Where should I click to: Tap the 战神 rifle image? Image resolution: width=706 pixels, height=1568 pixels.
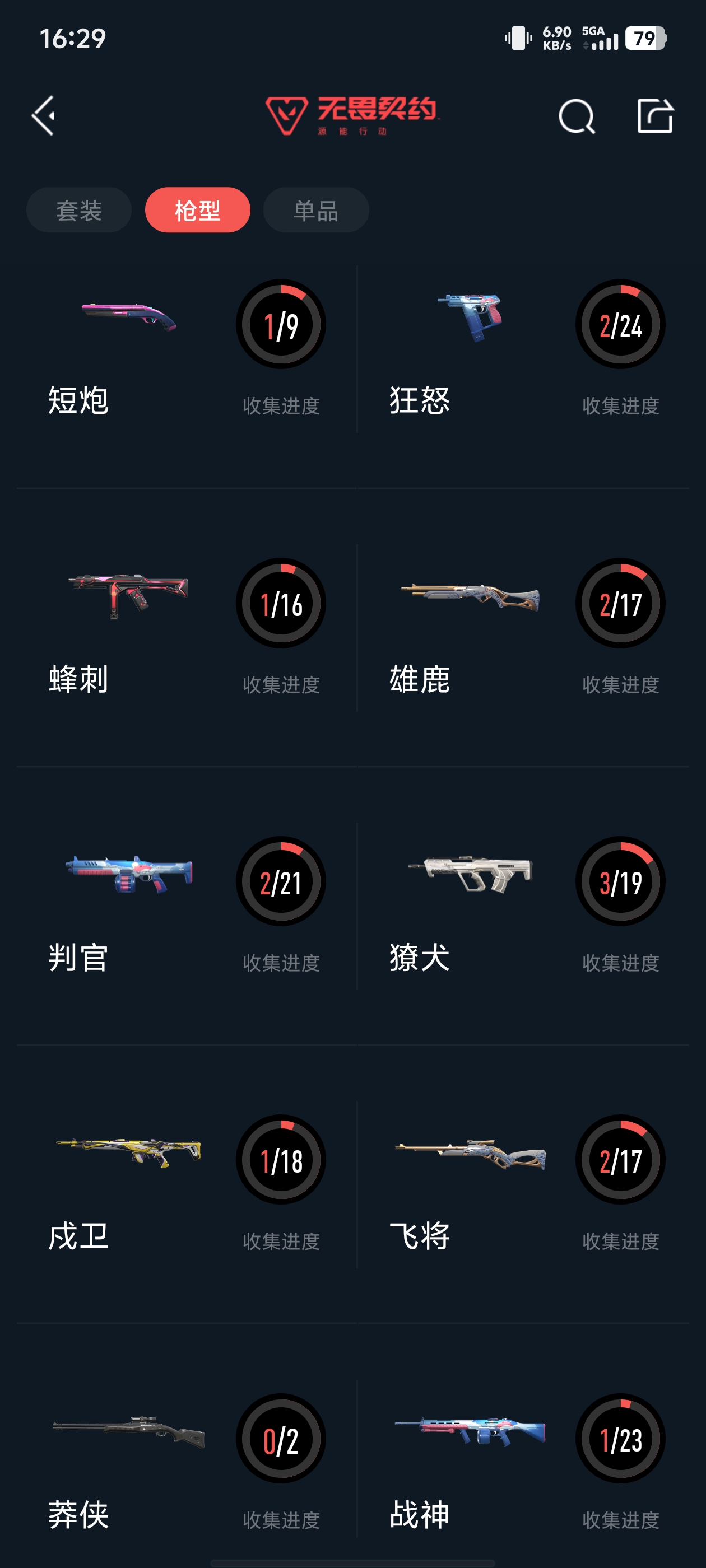(x=470, y=1436)
